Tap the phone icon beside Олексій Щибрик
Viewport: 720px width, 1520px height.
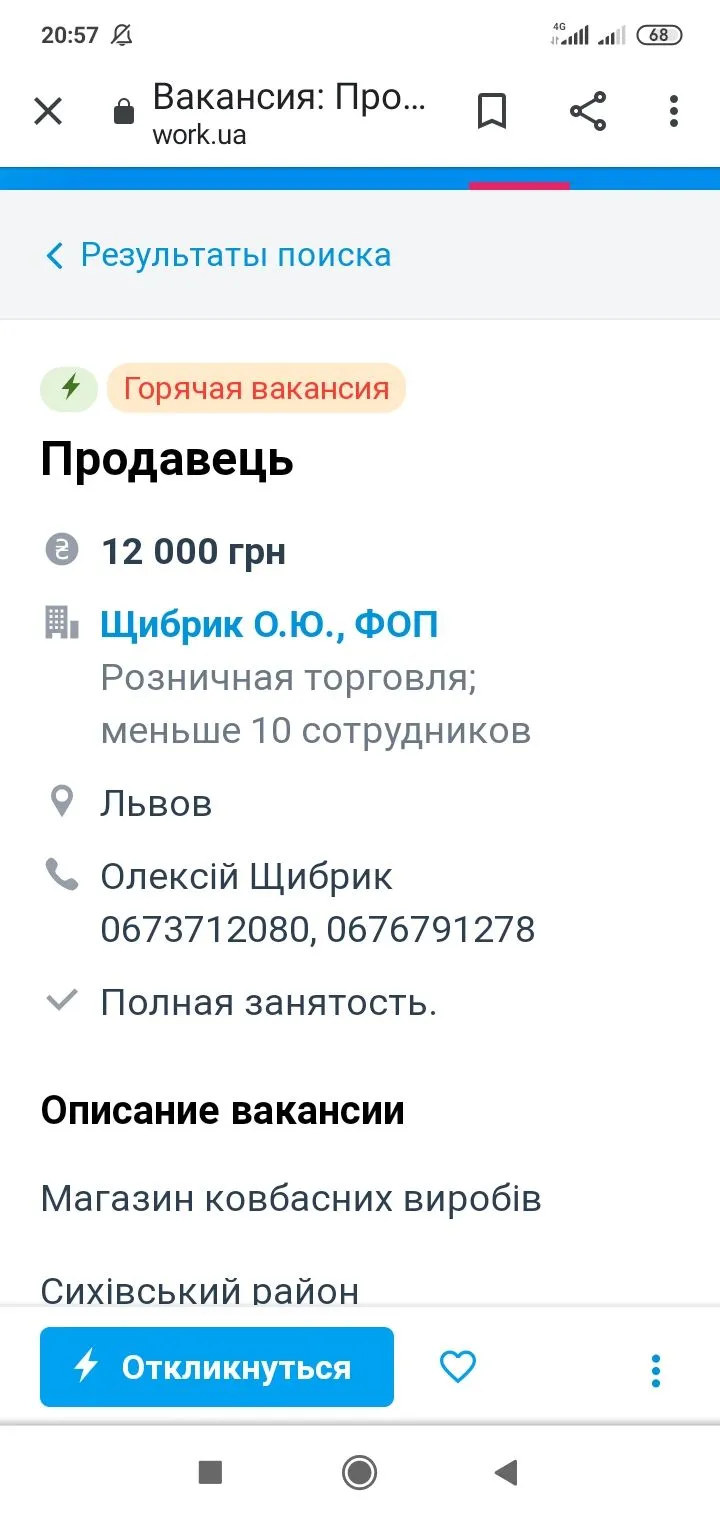point(62,875)
